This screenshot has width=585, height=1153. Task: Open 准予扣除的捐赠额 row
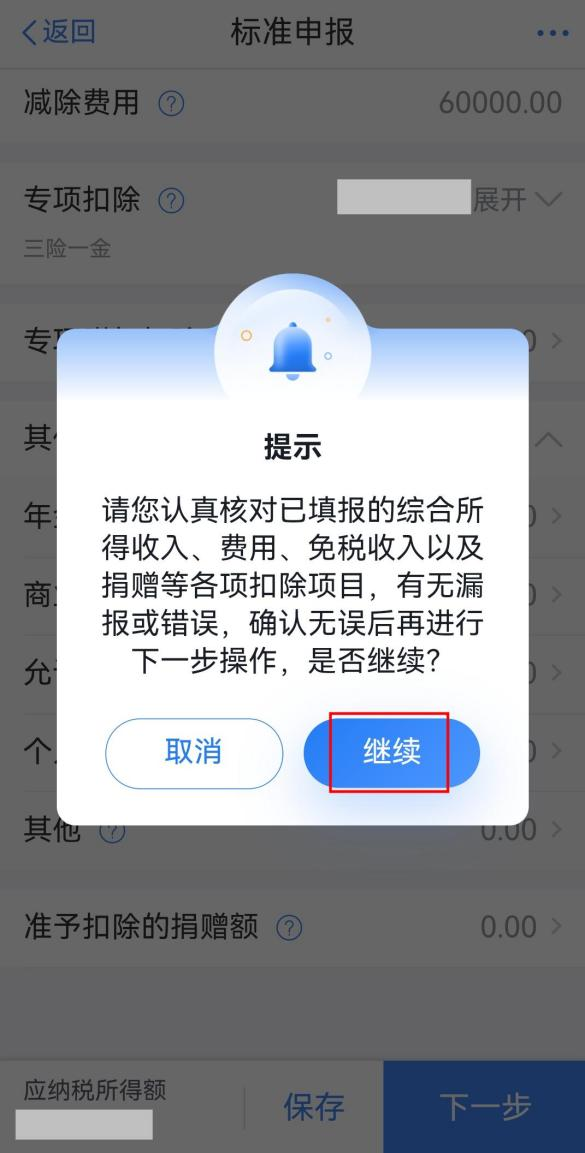tap(292, 927)
